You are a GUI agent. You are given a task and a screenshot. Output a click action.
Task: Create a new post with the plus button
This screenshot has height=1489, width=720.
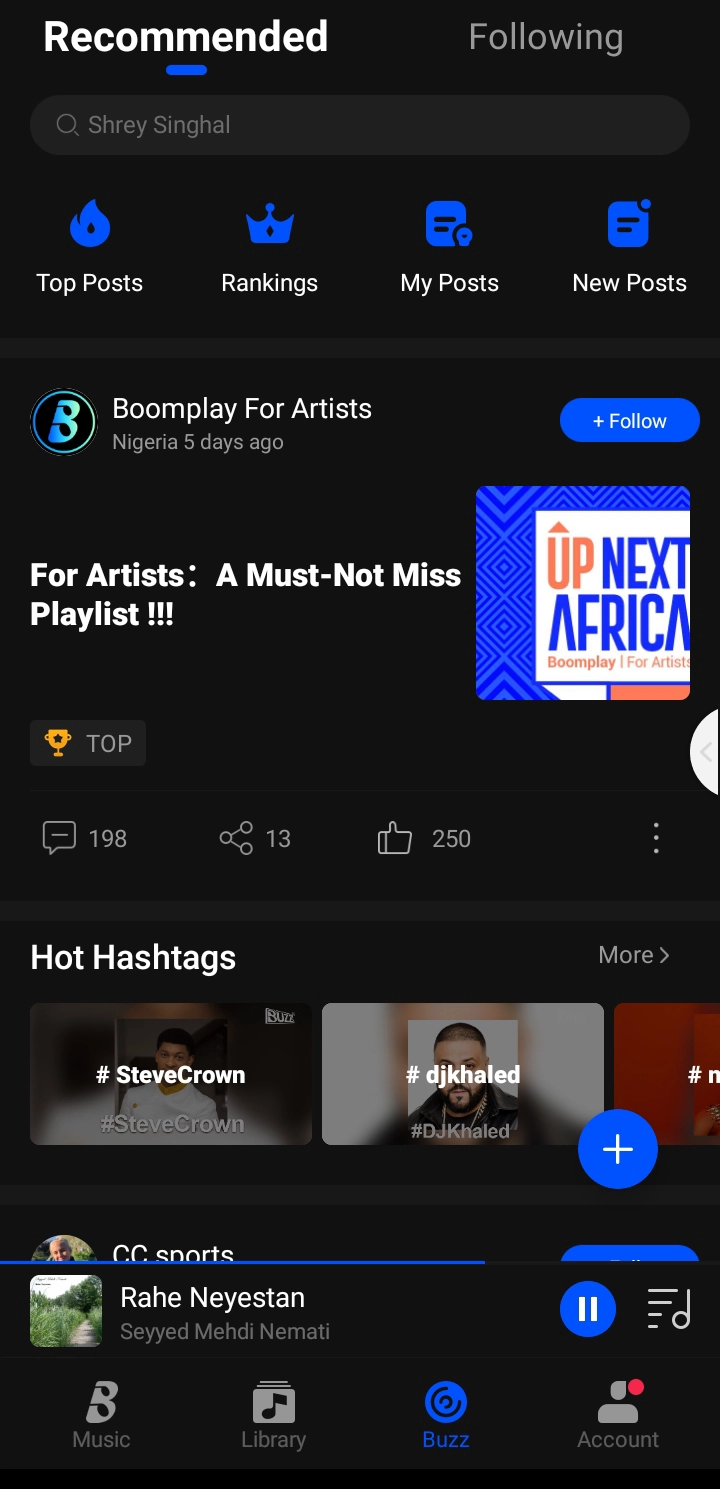click(x=618, y=1149)
